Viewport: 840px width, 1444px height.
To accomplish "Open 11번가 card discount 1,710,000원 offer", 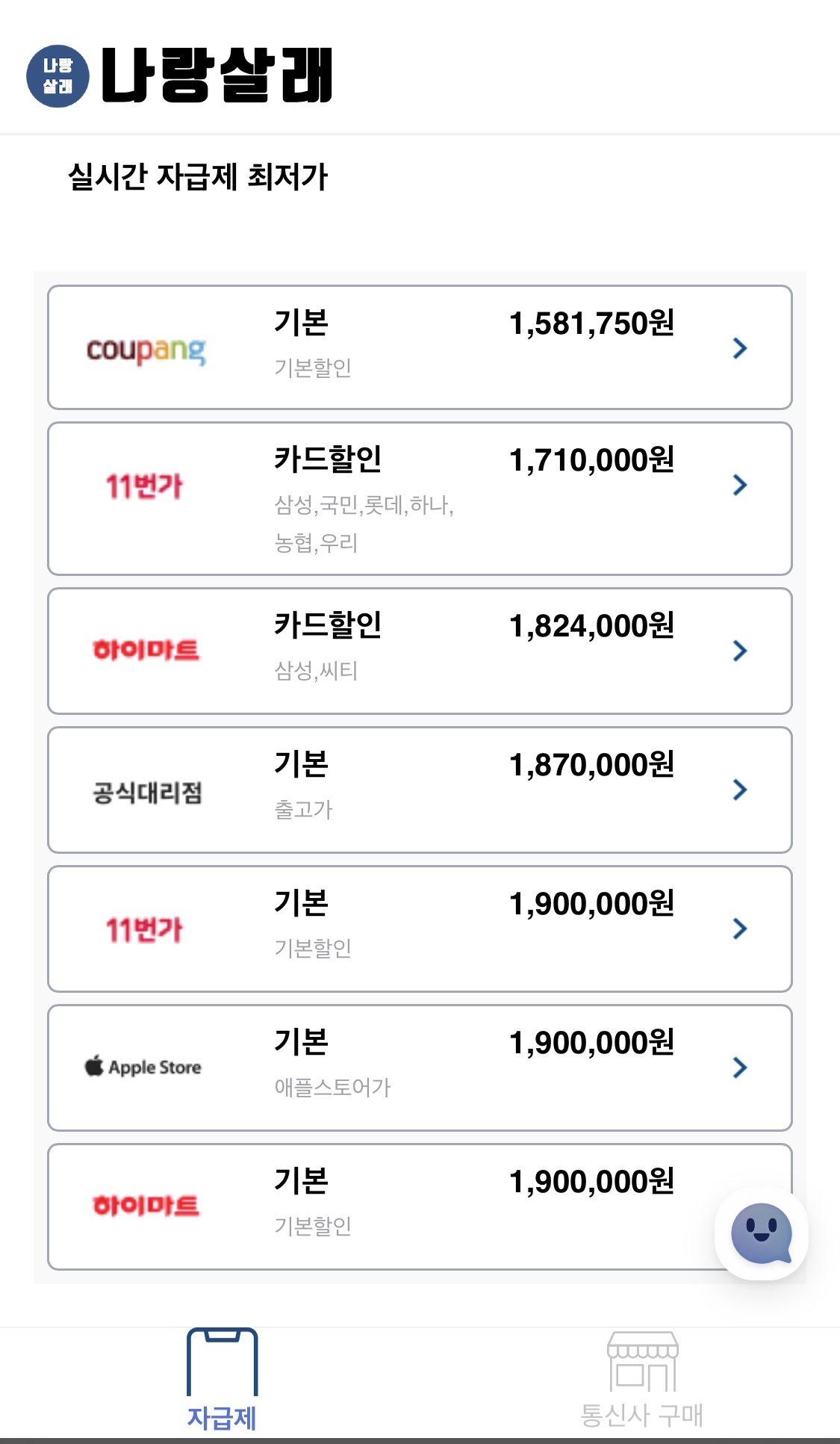I will coord(420,498).
